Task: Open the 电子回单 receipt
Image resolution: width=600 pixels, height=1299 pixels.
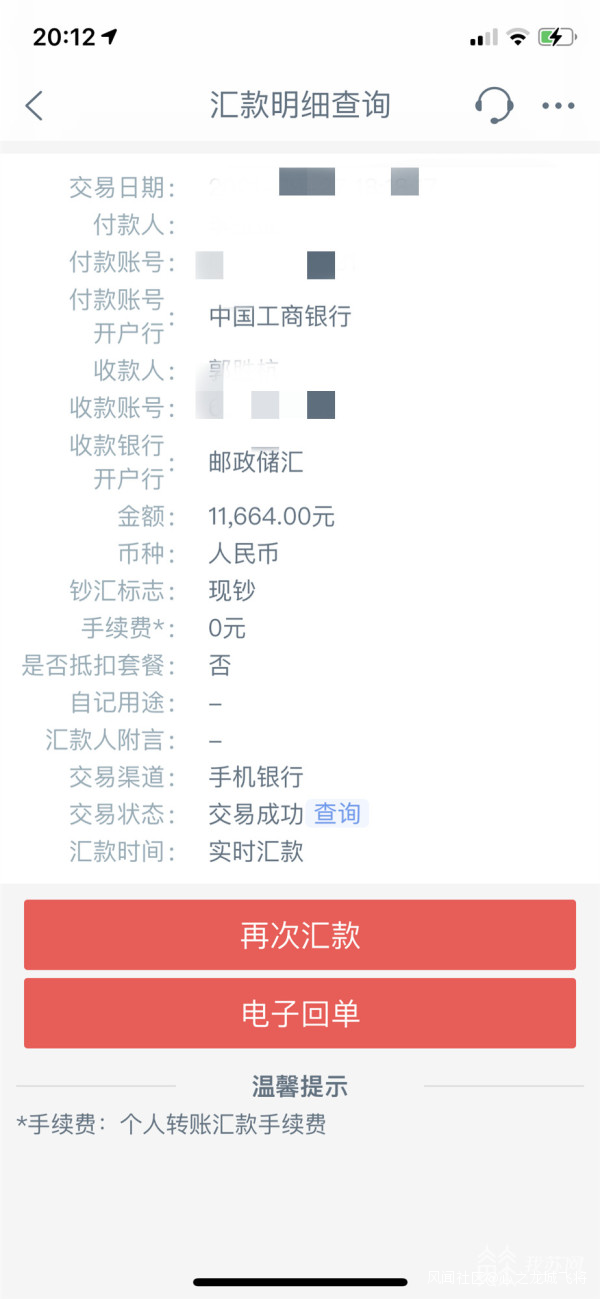Action: [300, 1013]
